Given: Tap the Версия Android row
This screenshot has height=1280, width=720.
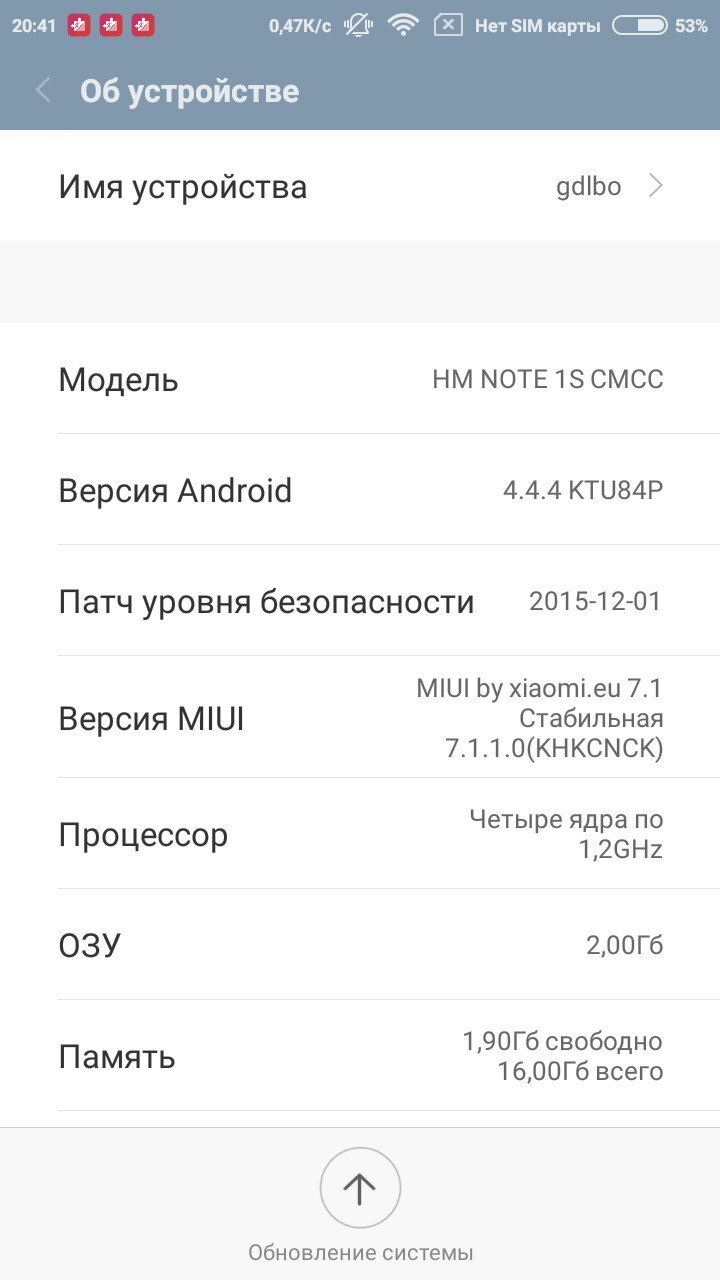Looking at the screenshot, I should (x=360, y=490).
